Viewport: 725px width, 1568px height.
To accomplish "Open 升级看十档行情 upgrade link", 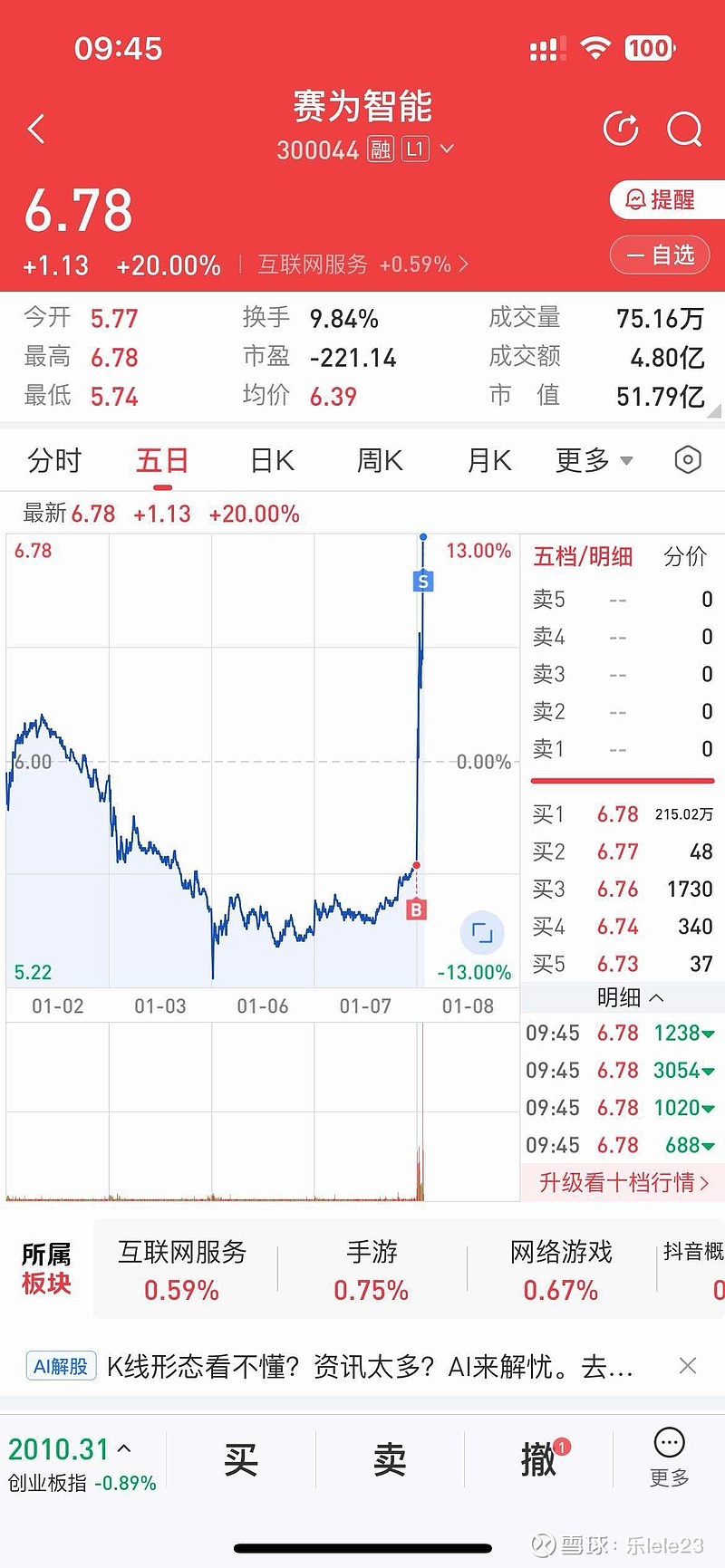I will pos(623,1182).
